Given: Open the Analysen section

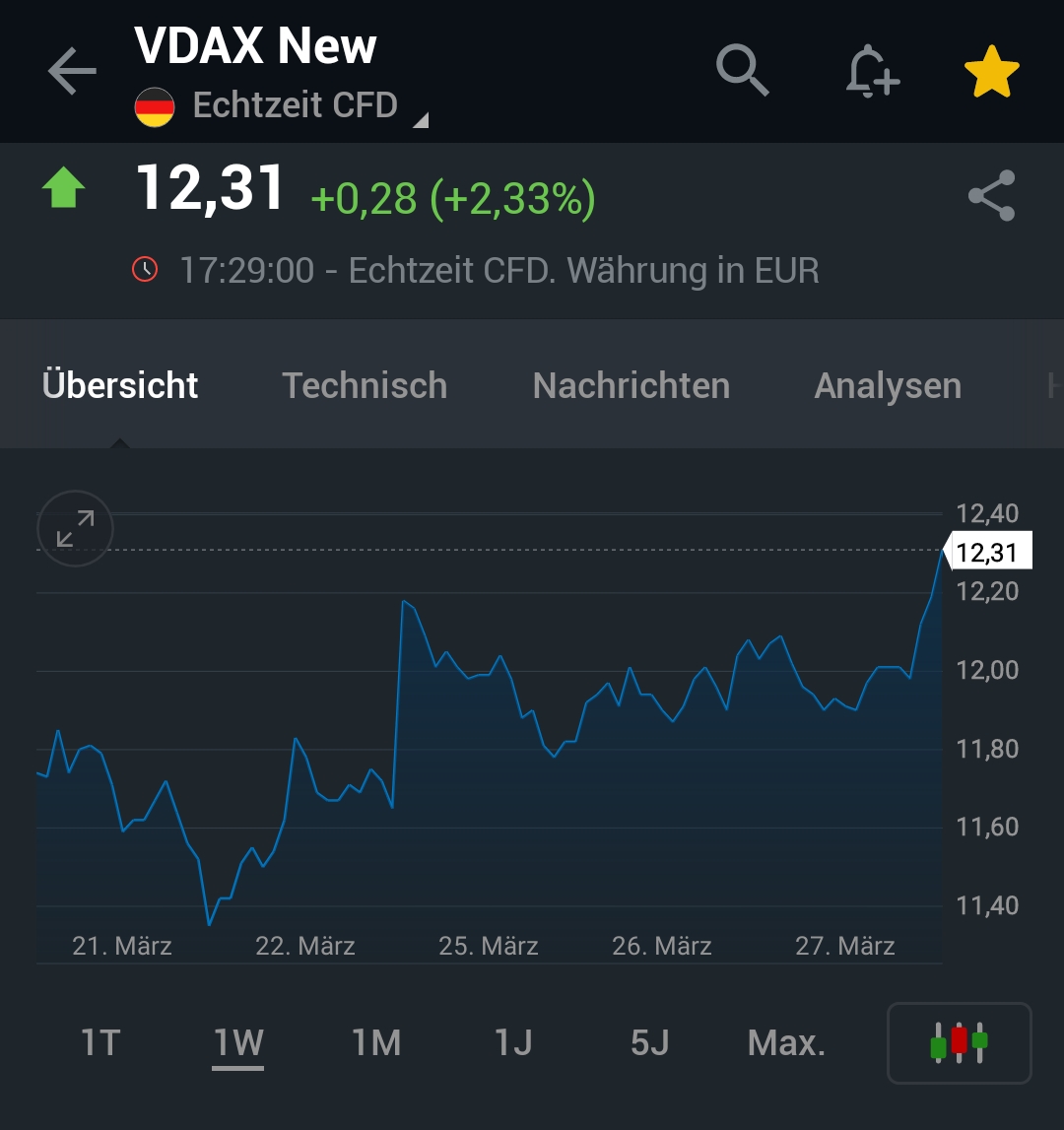Looking at the screenshot, I should pos(887,385).
